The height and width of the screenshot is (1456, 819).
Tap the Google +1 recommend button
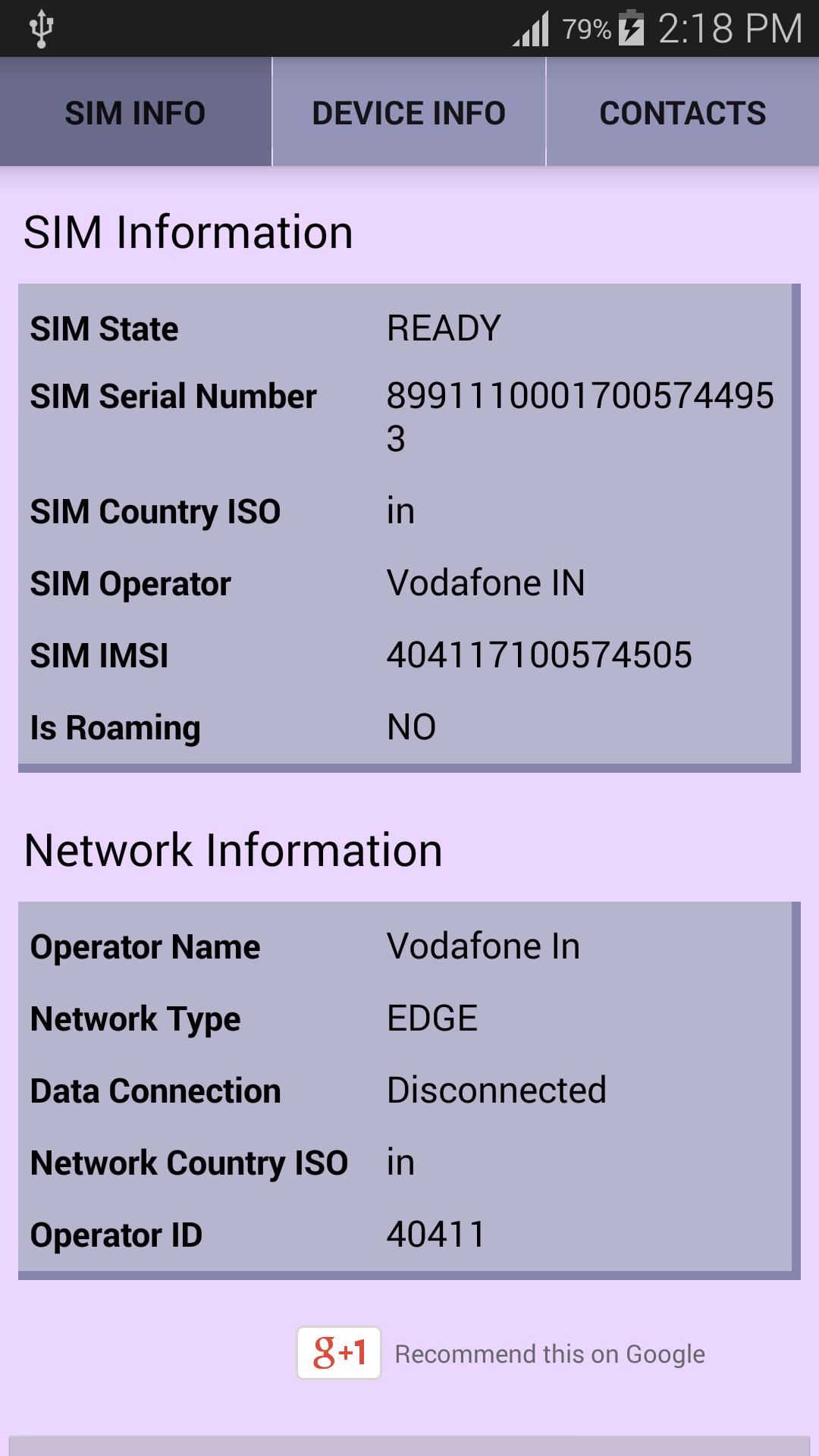tap(339, 1353)
